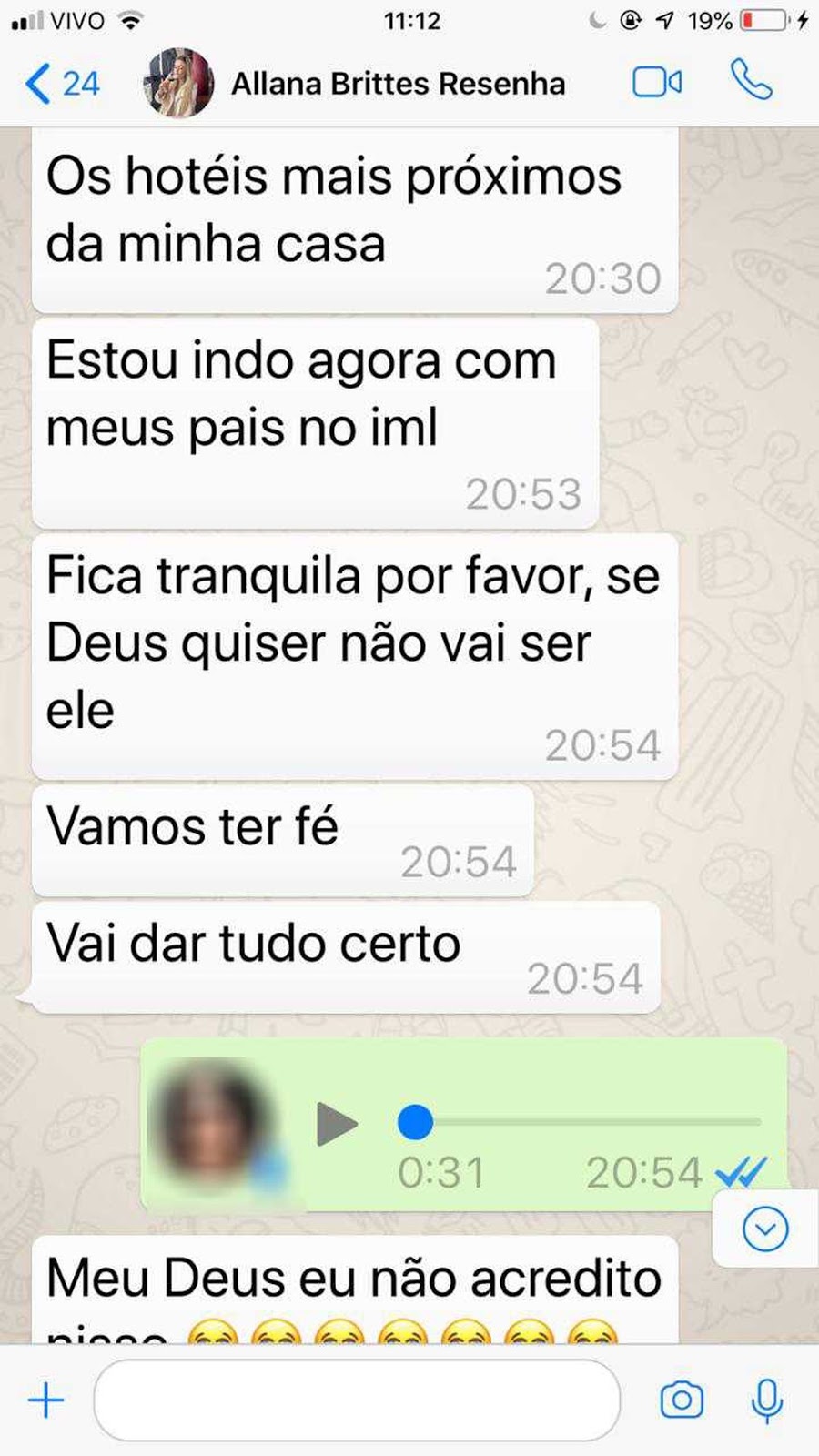Viewport: 819px width, 1456px height.
Task: Go back to the chats list
Action: tap(60, 84)
